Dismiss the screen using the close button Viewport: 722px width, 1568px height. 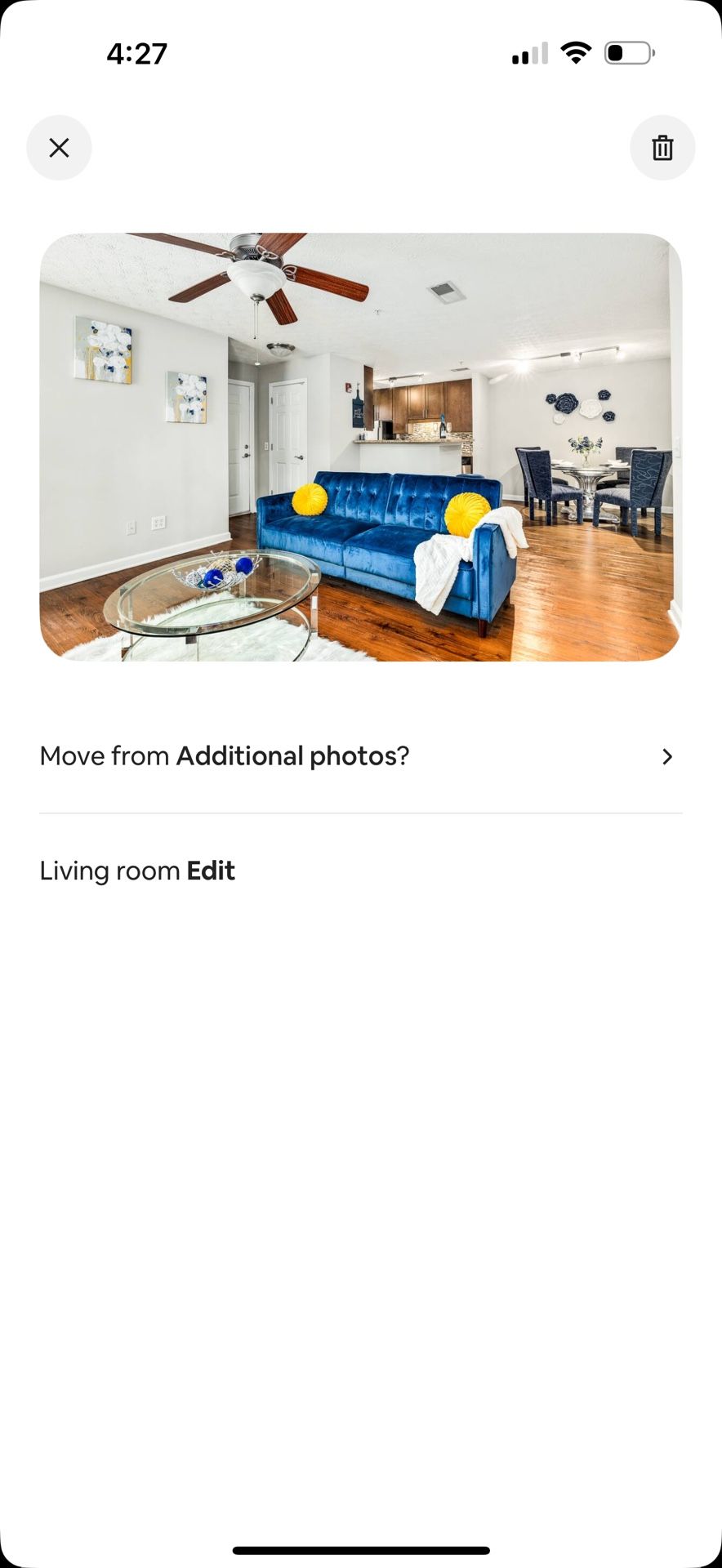coord(59,148)
